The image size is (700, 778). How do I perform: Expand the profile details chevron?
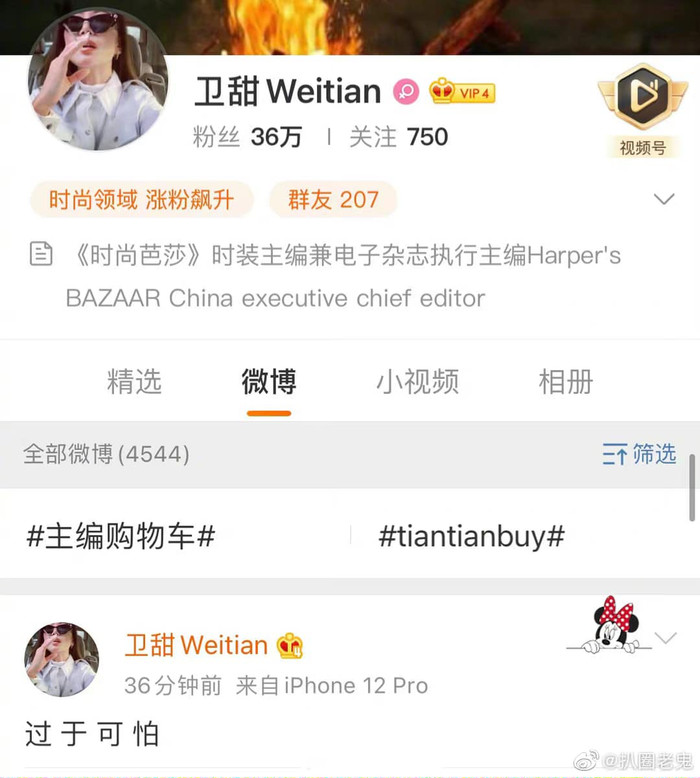tap(664, 200)
